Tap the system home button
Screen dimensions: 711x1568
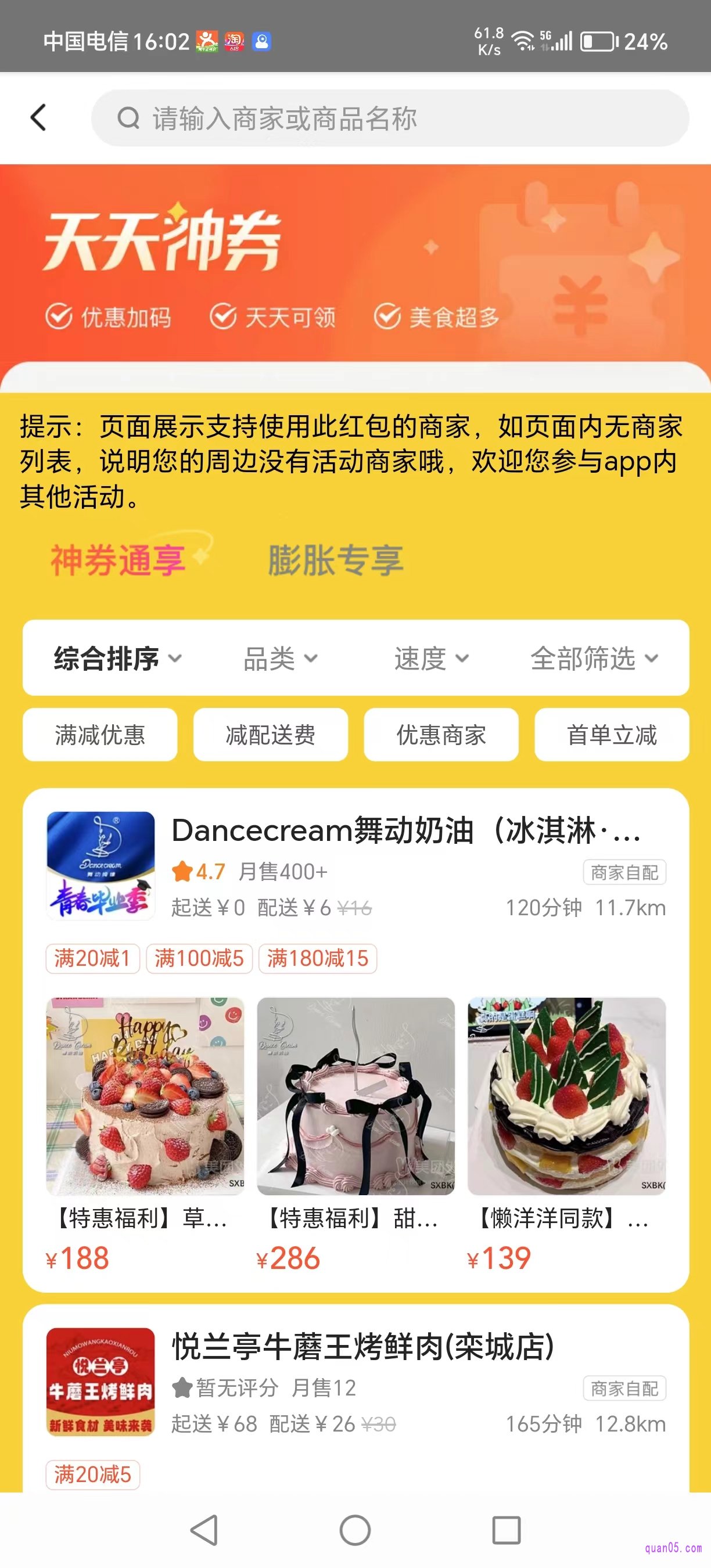(x=355, y=1530)
